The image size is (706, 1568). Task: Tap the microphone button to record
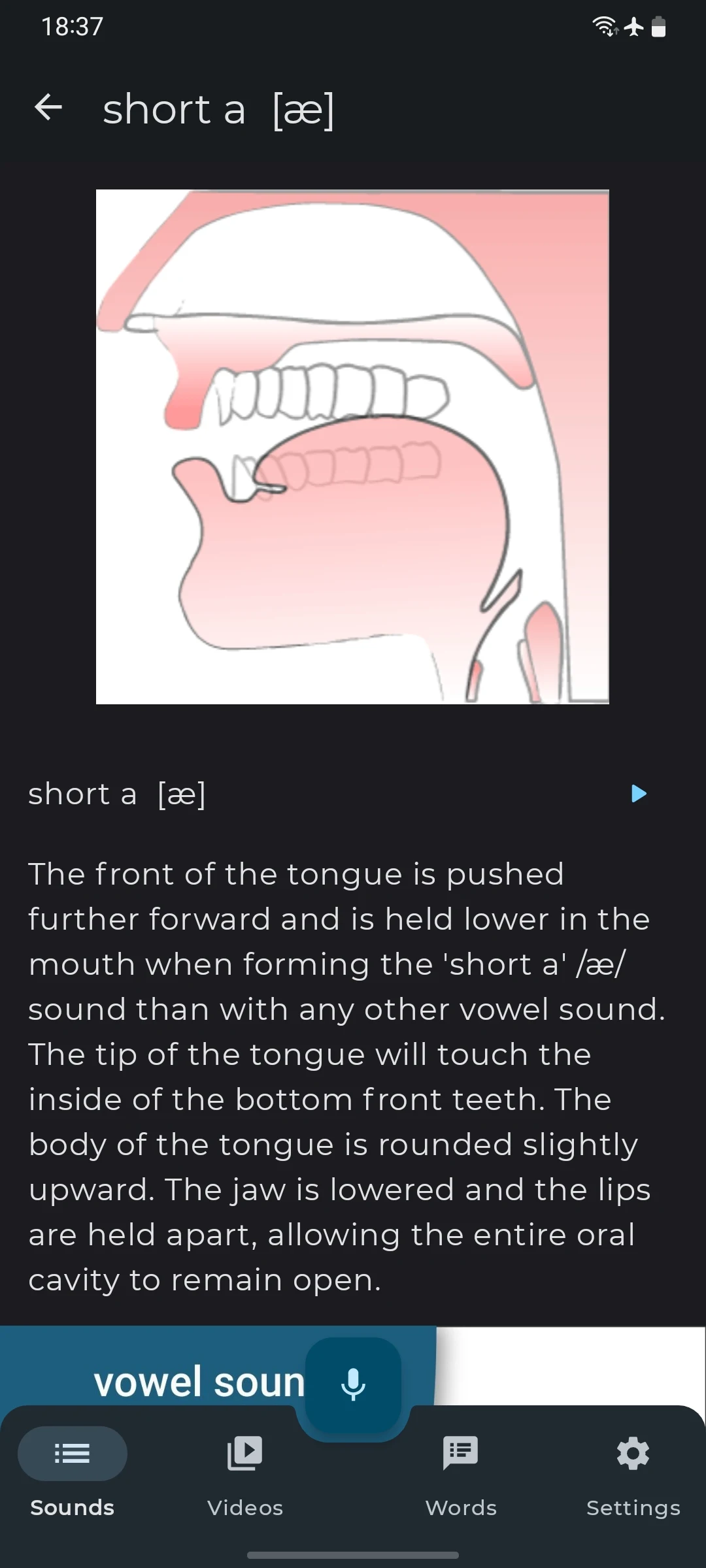353,1384
